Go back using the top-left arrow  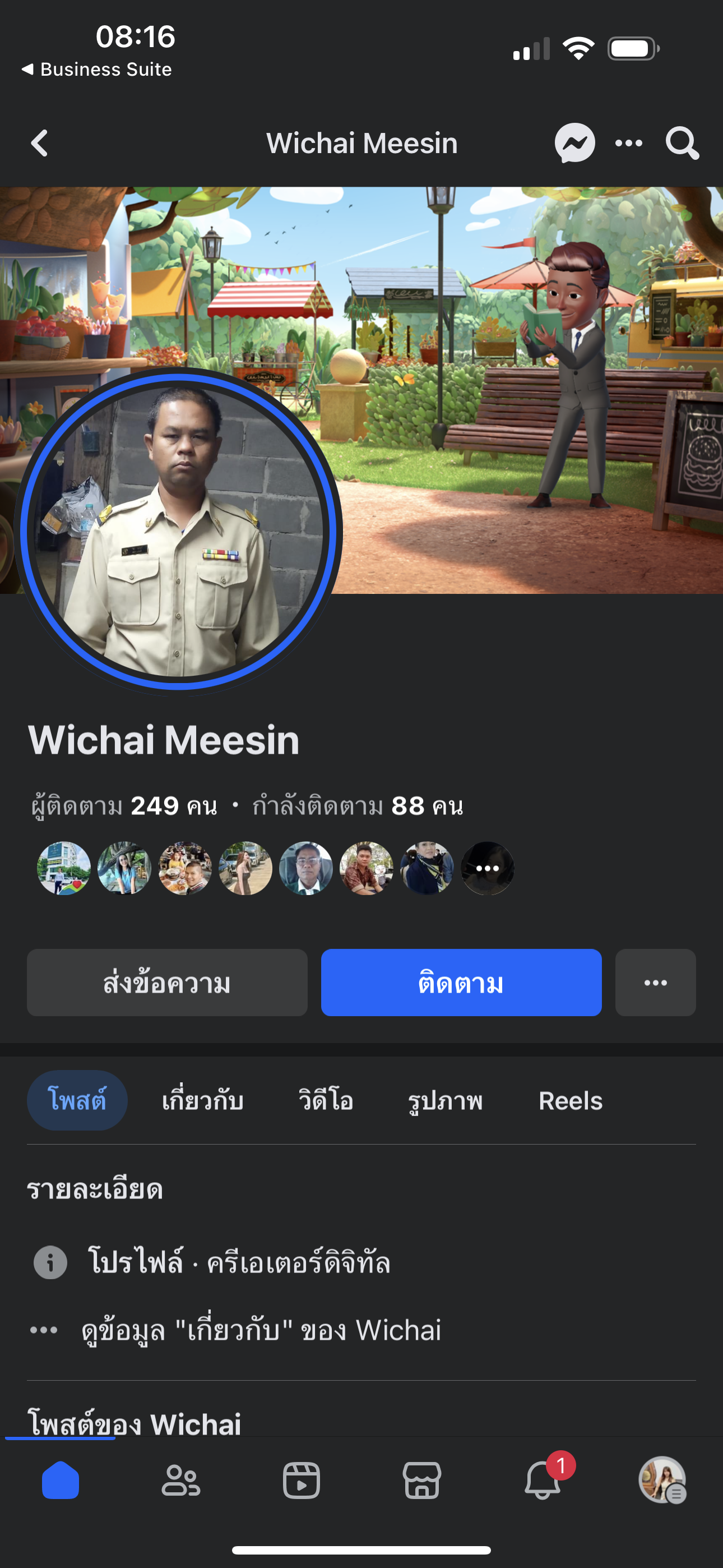tap(40, 144)
